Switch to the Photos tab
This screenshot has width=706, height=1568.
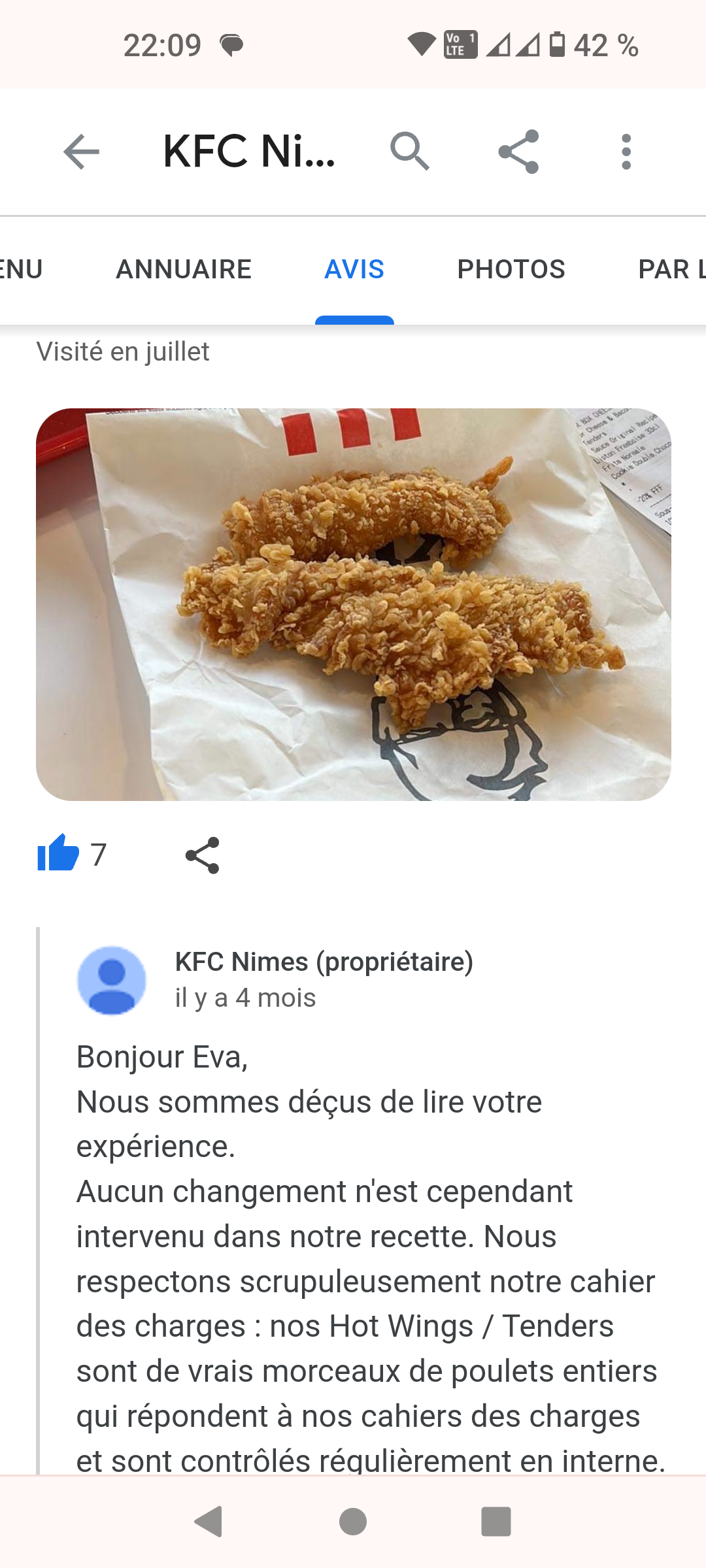tap(511, 269)
